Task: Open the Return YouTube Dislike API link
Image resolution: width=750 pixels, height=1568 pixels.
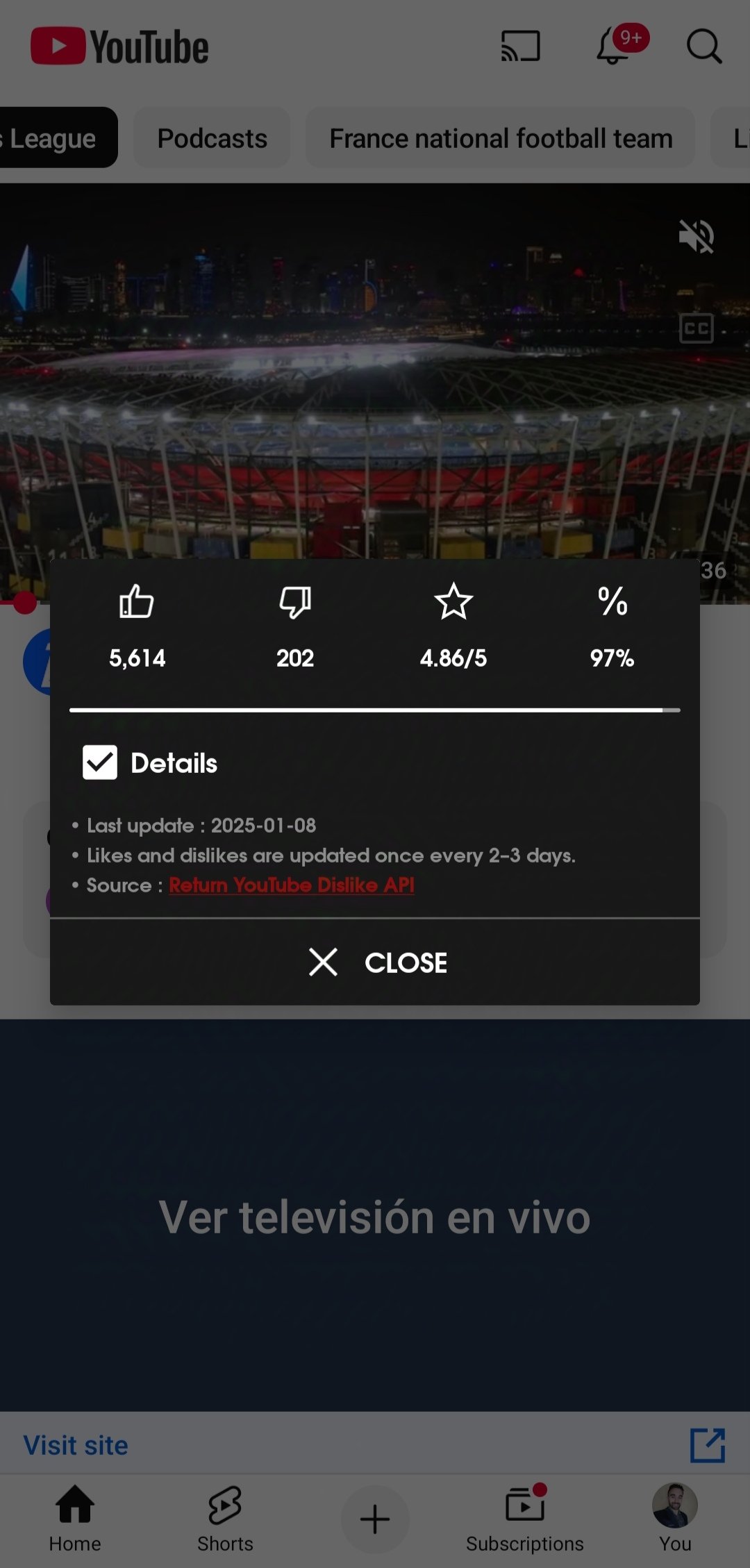Action: tap(292, 885)
